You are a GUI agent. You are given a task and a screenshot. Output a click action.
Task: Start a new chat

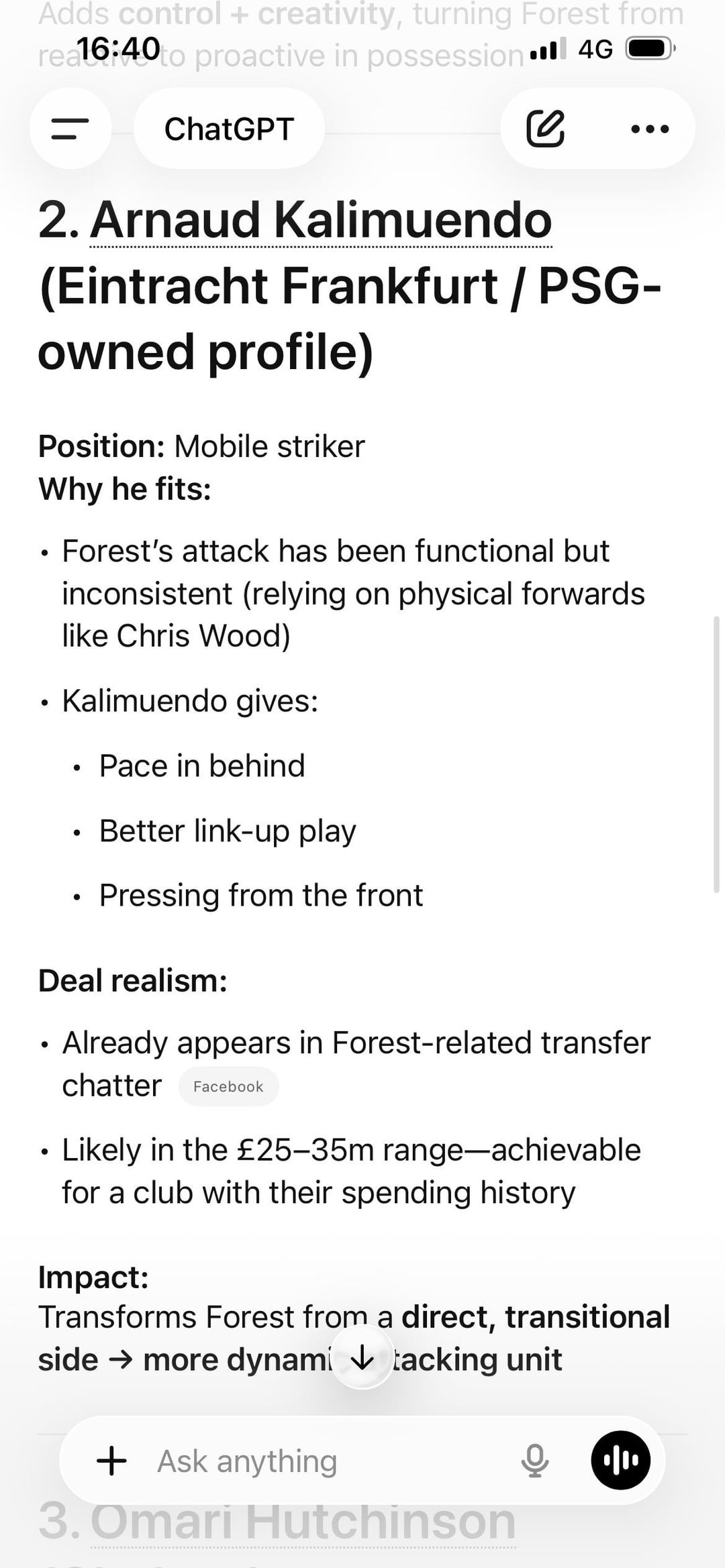(544, 128)
